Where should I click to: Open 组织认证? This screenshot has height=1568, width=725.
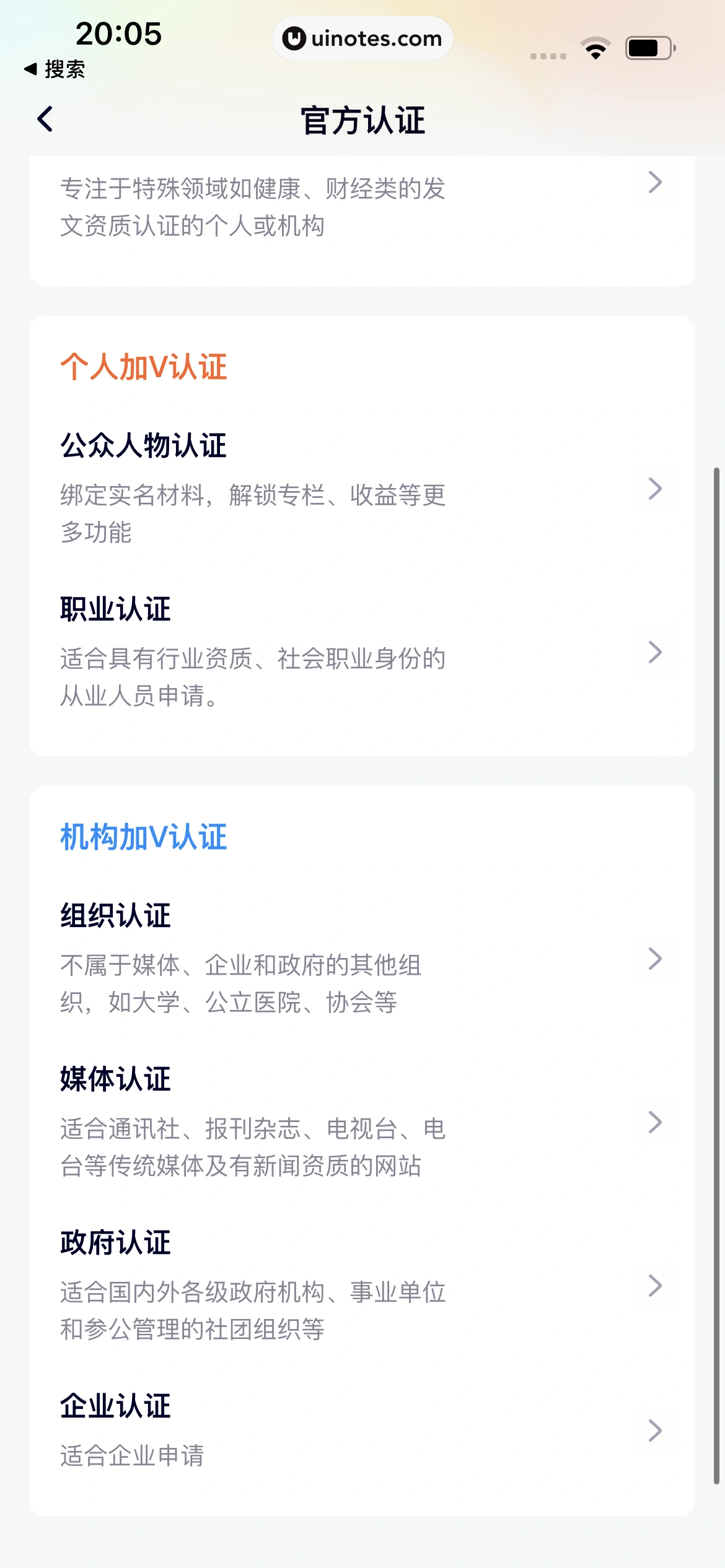[362, 959]
